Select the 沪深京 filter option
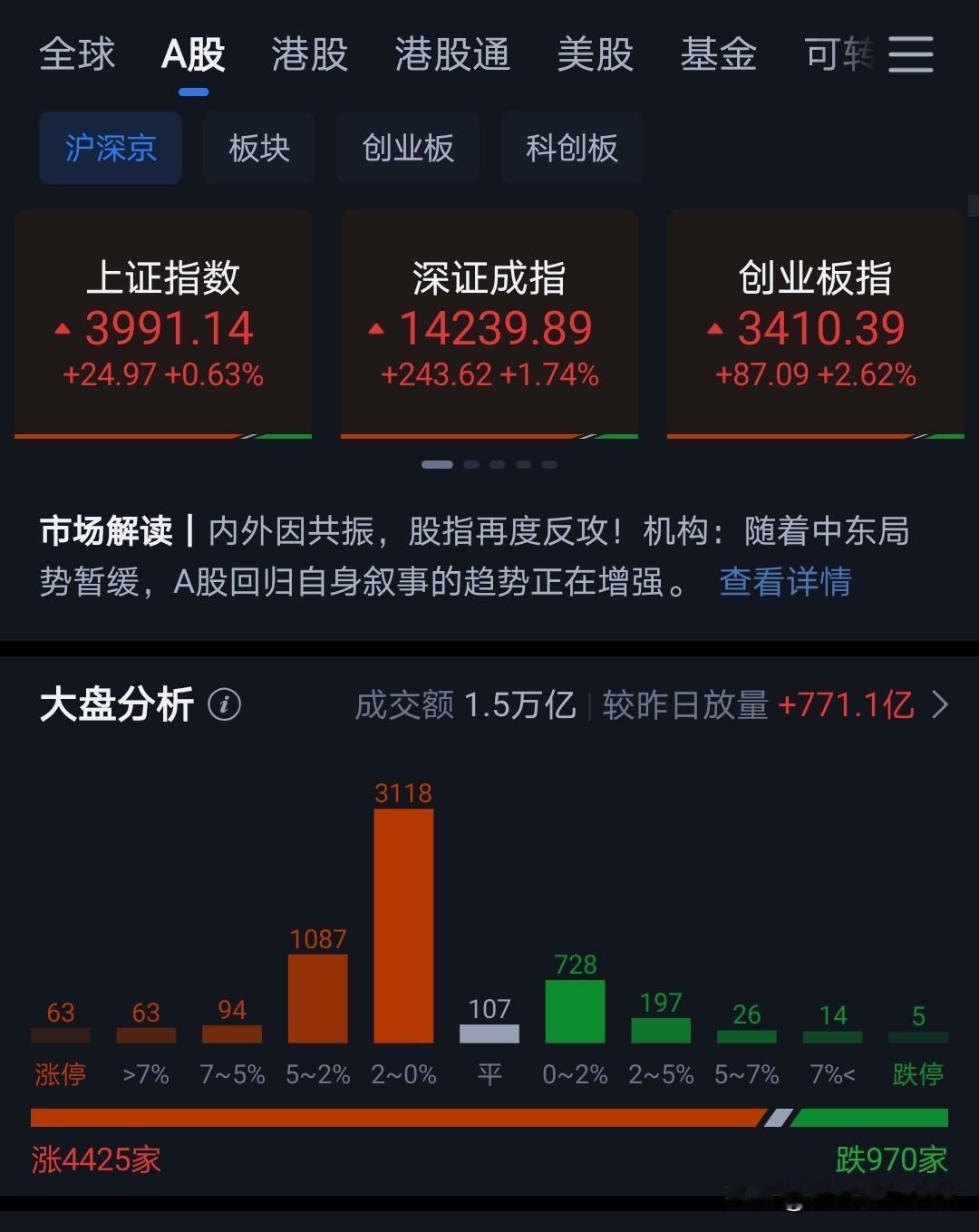Viewport: 979px width, 1232px height. click(110, 148)
